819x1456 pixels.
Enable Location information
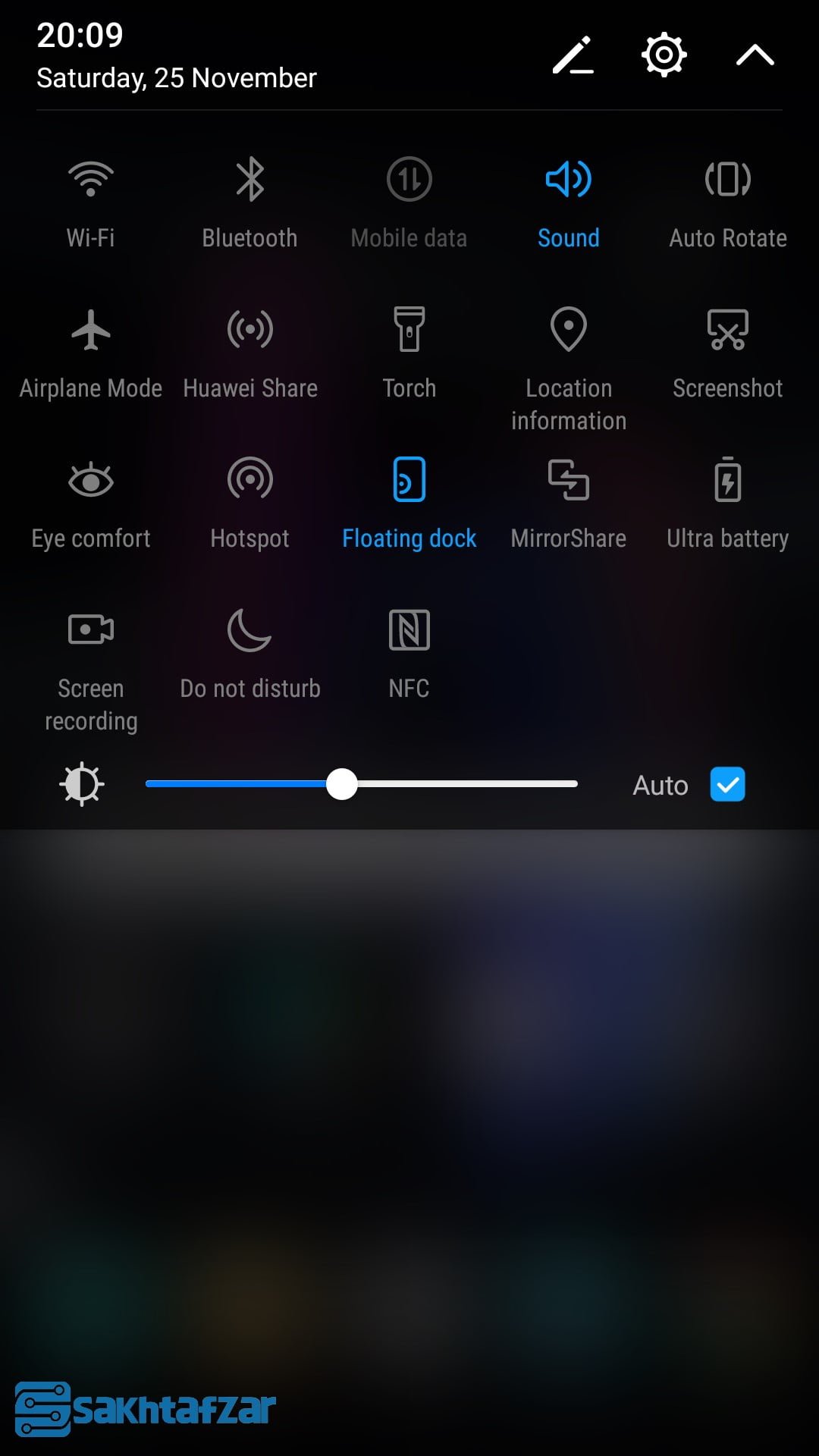(568, 331)
